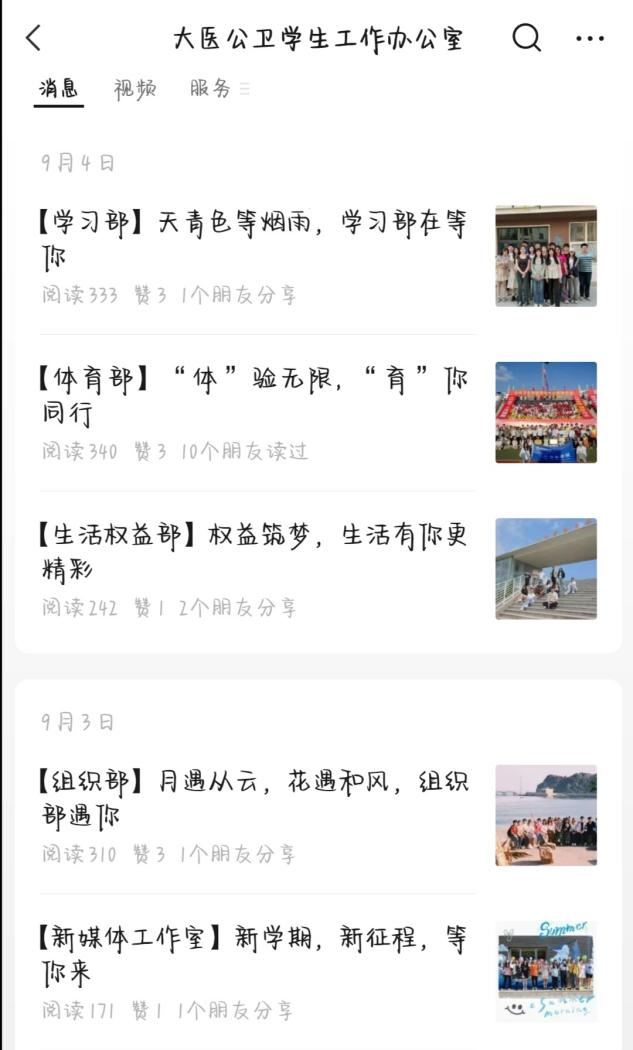Switch to the 视频 tab
This screenshot has width=633, height=1050.
point(135,89)
